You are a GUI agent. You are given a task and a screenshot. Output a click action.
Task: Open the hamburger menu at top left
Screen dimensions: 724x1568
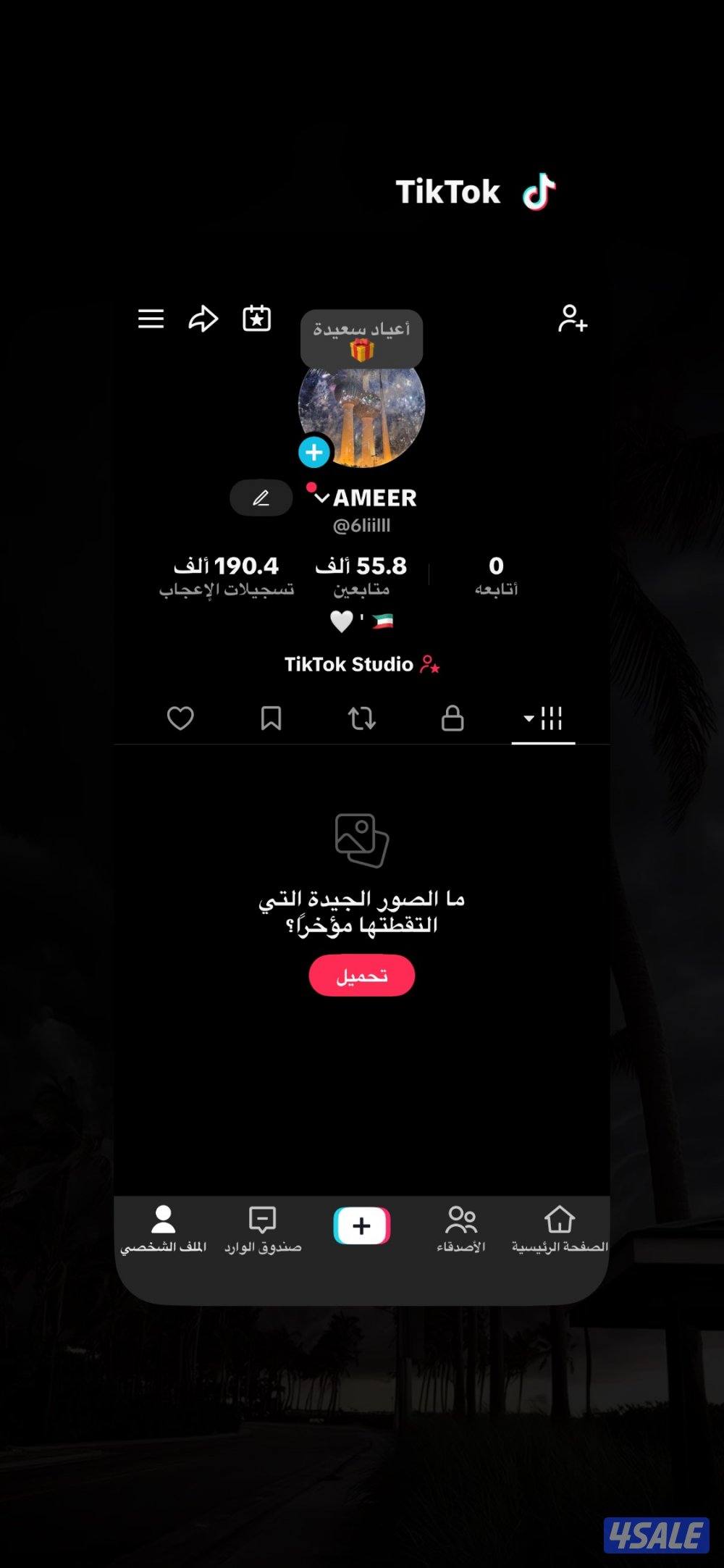click(x=151, y=319)
